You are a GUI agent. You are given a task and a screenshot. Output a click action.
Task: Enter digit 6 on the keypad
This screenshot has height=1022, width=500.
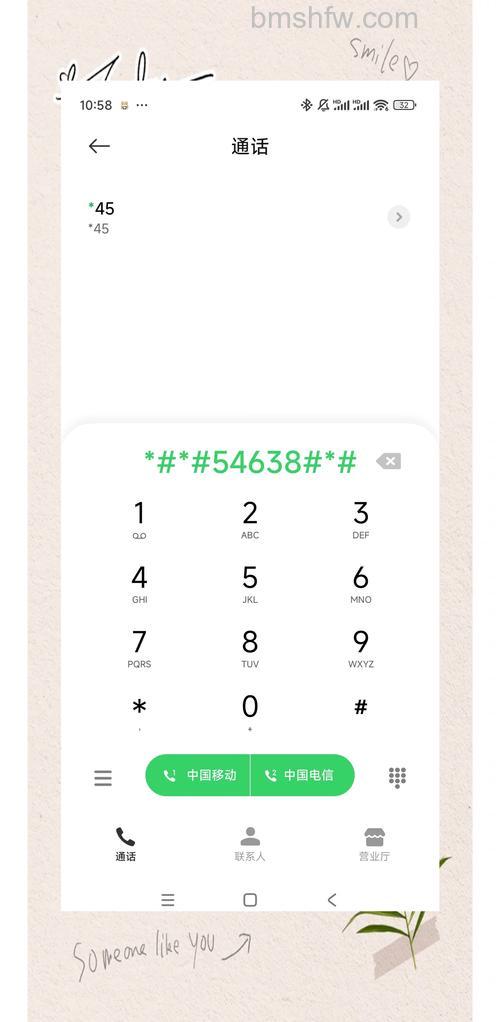coord(360,583)
